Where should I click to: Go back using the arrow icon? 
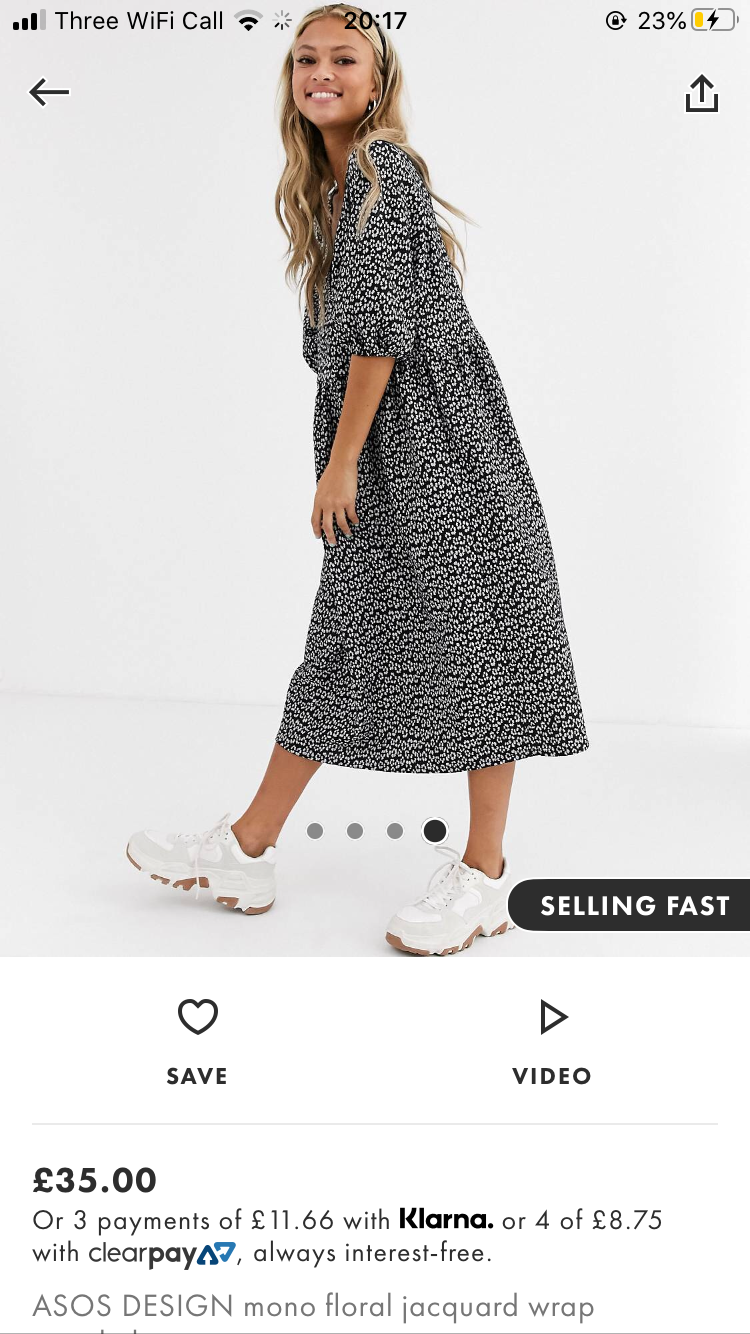pyautogui.click(x=49, y=93)
